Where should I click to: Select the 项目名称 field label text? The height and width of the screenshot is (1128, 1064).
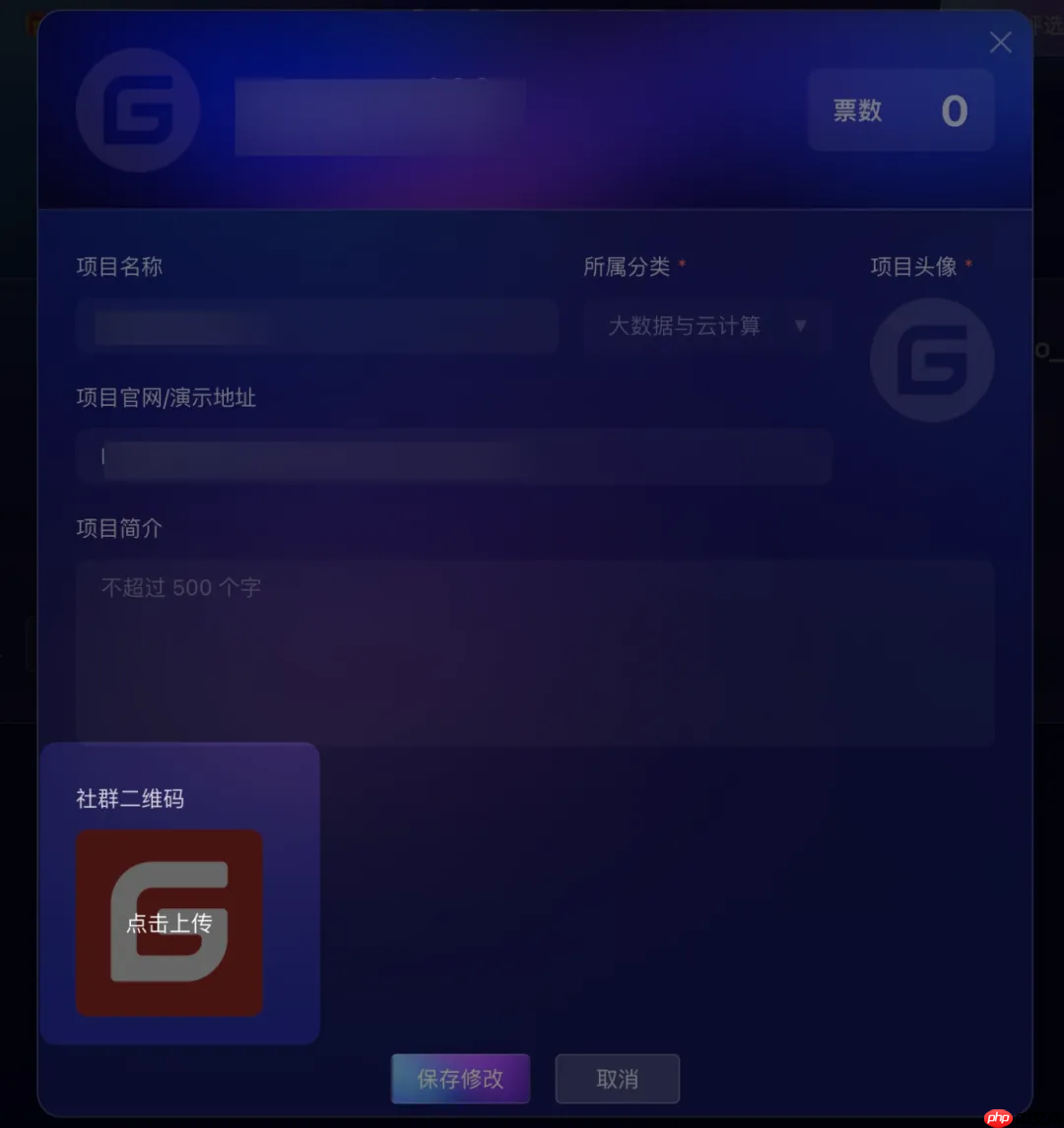(x=117, y=266)
